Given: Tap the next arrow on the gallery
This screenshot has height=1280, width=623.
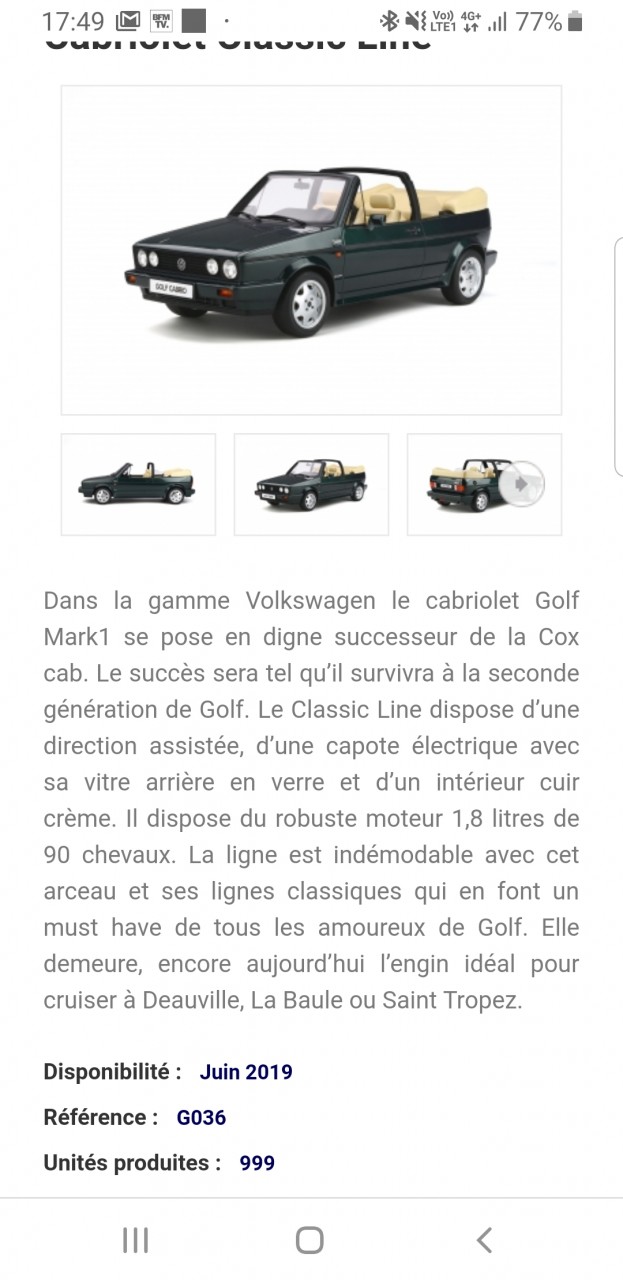Looking at the screenshot, I should [521, 484].
